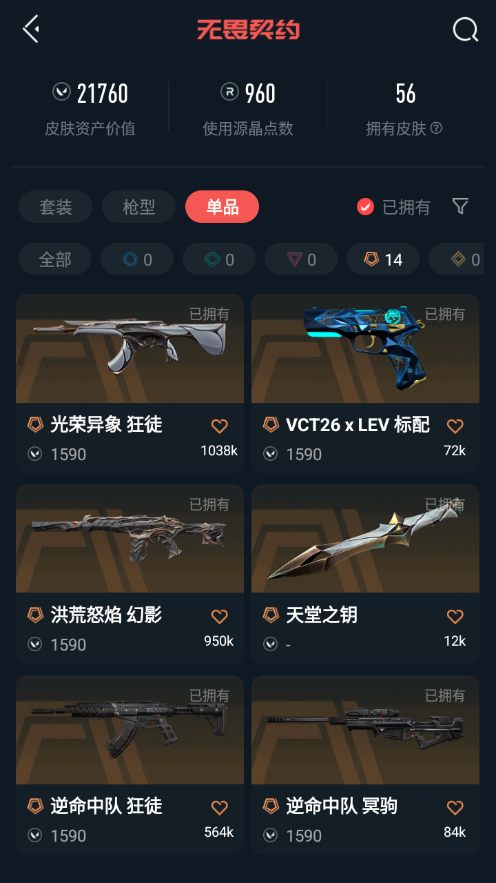This screenshot has width=496, height=883.
Task: Open the search icon
Action: point(465,29)
